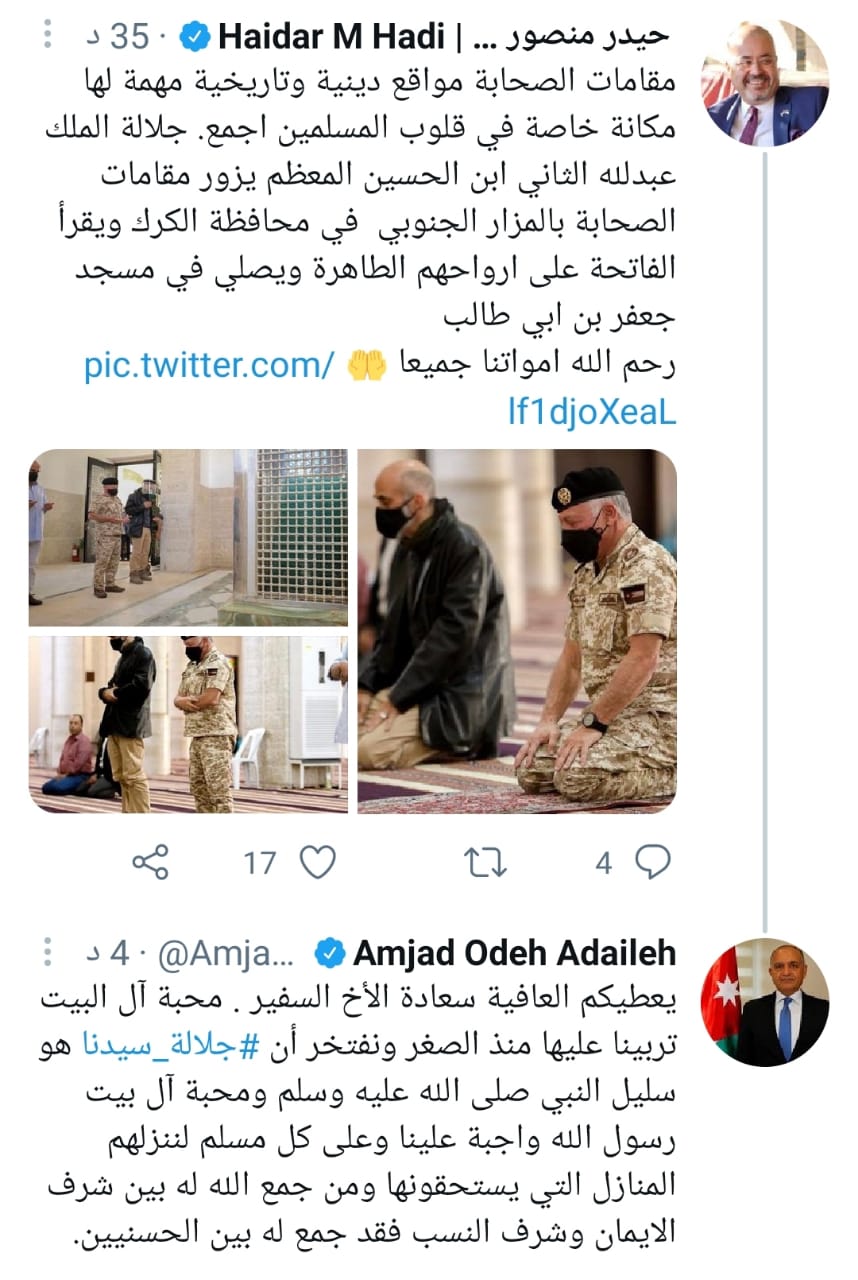Image resolution: width=858 pixels, height=1280 pixels.
Task: Reply to Haidar M Hadi's tweet
Action: tap(653, 862)
